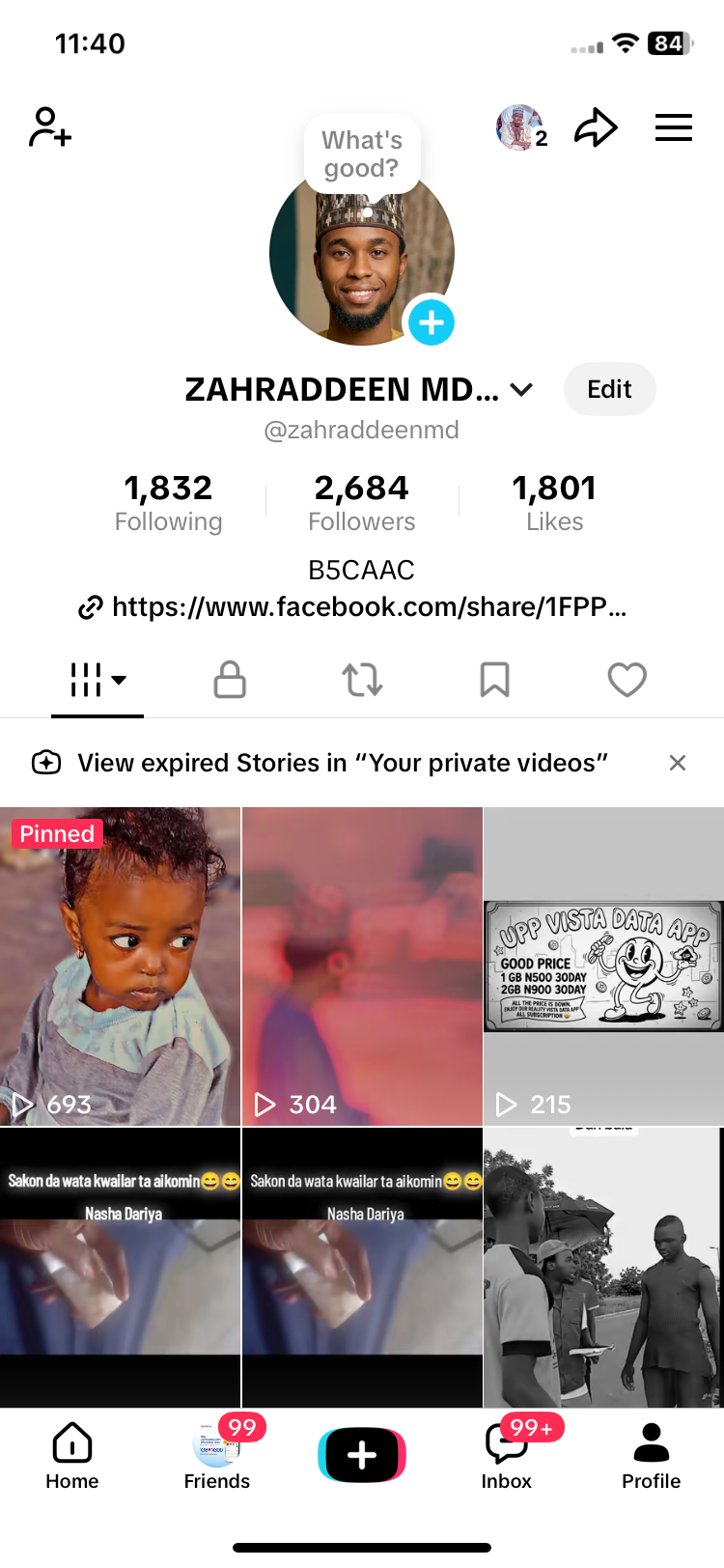
Task: Open the Following list
Action: click(x=168, y=502)
